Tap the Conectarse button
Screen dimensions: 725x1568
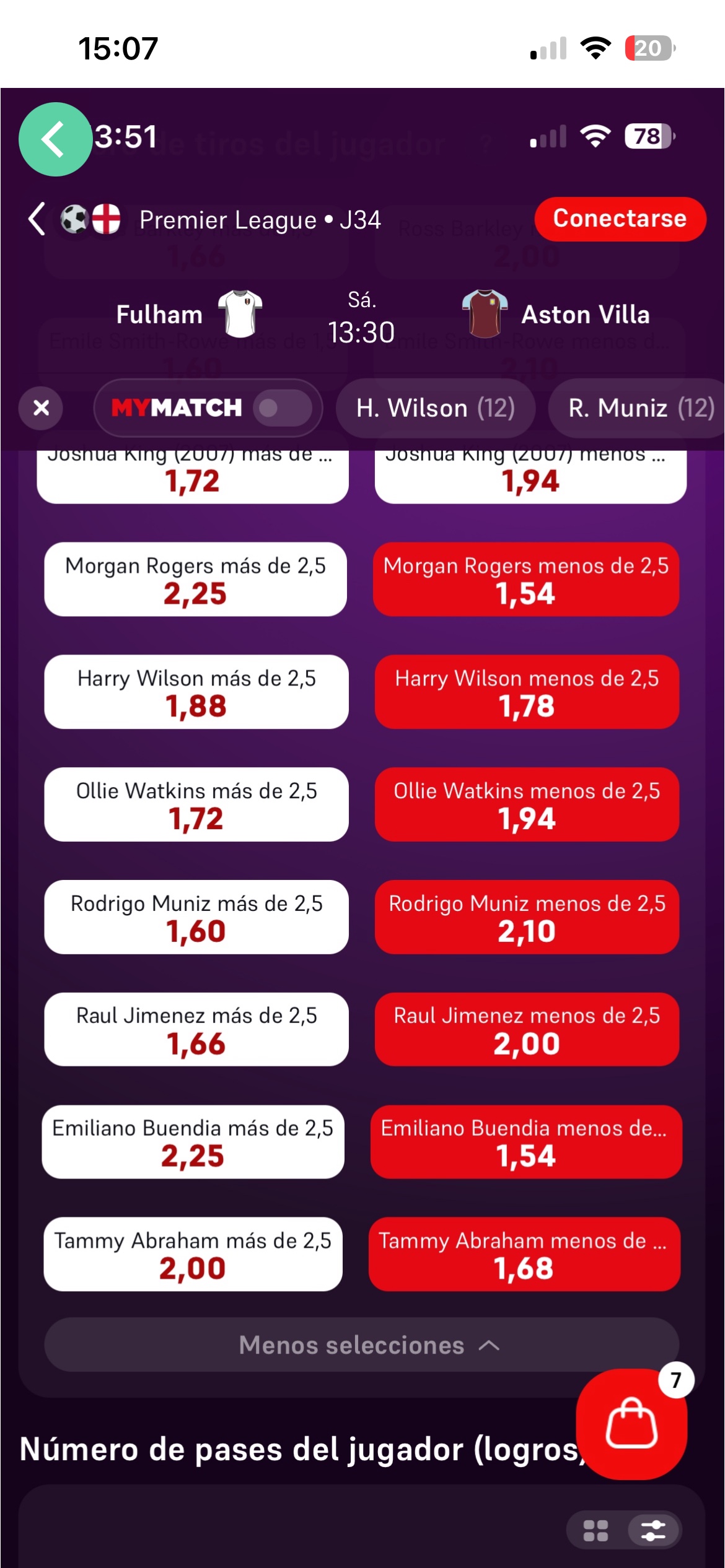[x=620, y=219]
